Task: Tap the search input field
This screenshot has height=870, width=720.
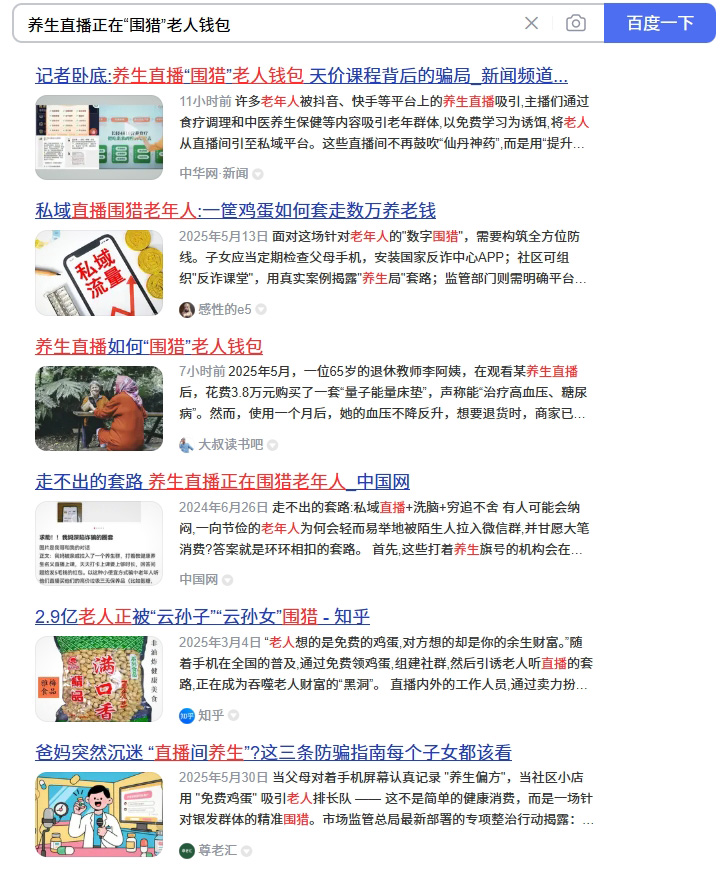Action: point(270,23)
